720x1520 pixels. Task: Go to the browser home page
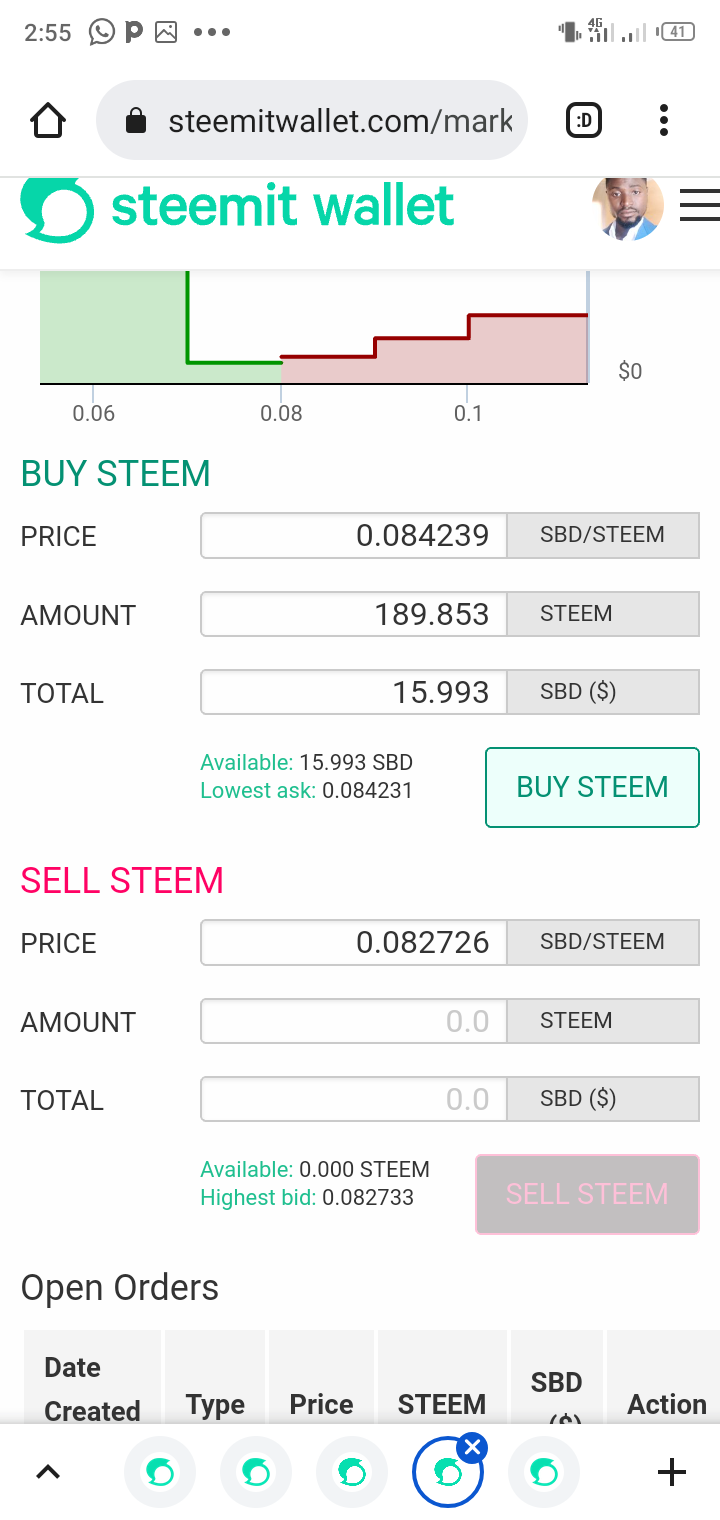[x=48, y=121]
